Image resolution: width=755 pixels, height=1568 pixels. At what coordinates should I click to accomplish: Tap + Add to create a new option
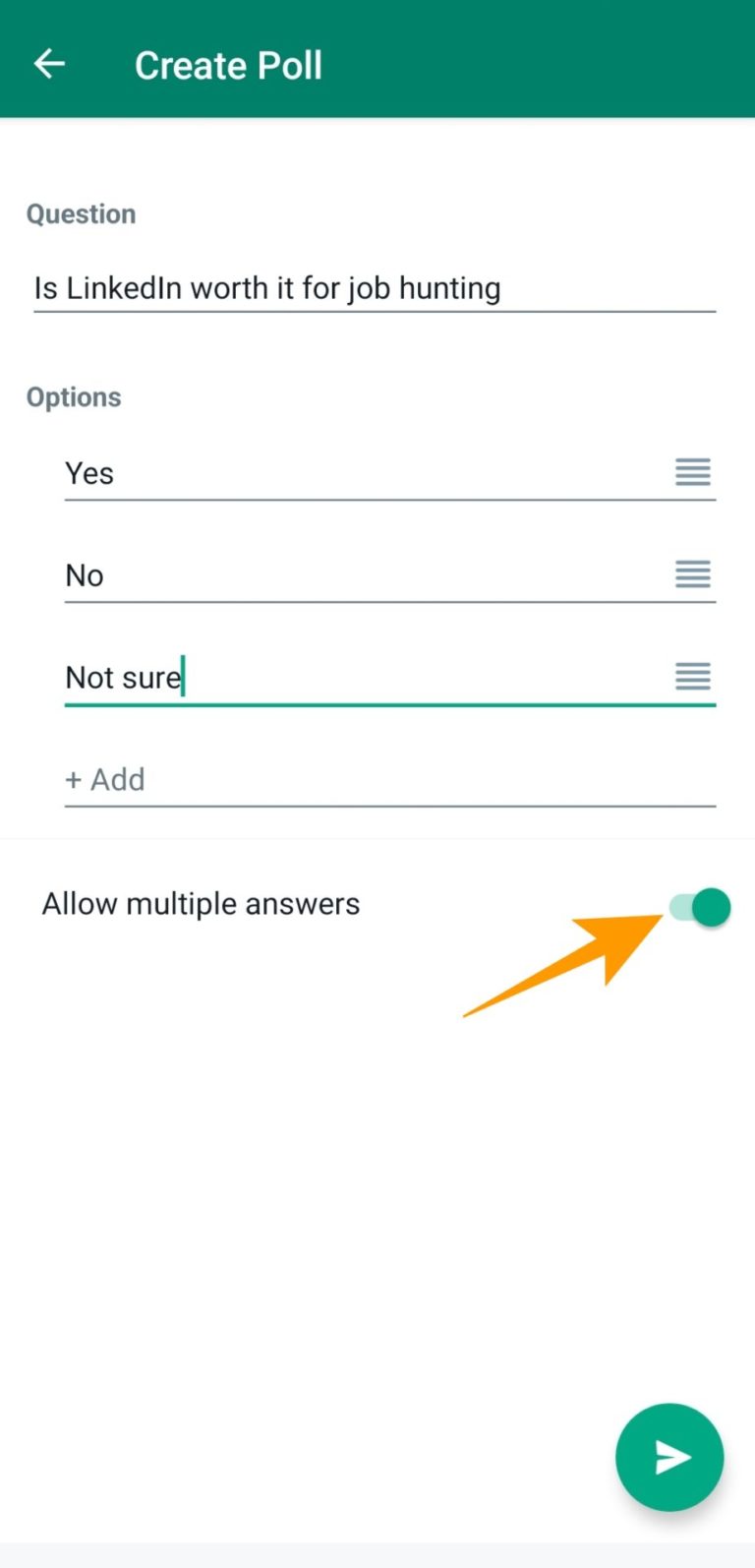(104, 779)
